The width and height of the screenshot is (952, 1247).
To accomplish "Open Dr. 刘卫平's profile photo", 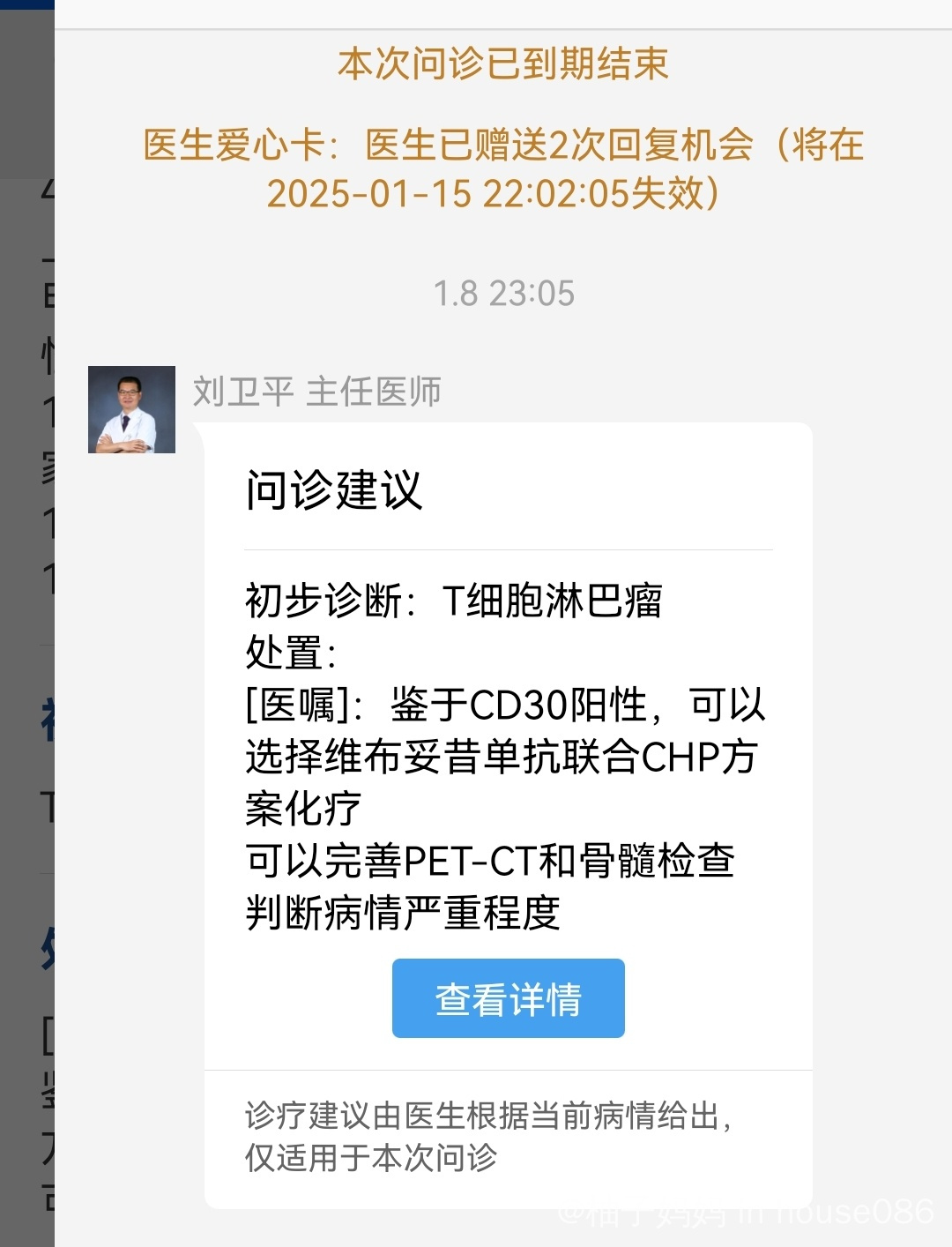I will click(131, 409).
